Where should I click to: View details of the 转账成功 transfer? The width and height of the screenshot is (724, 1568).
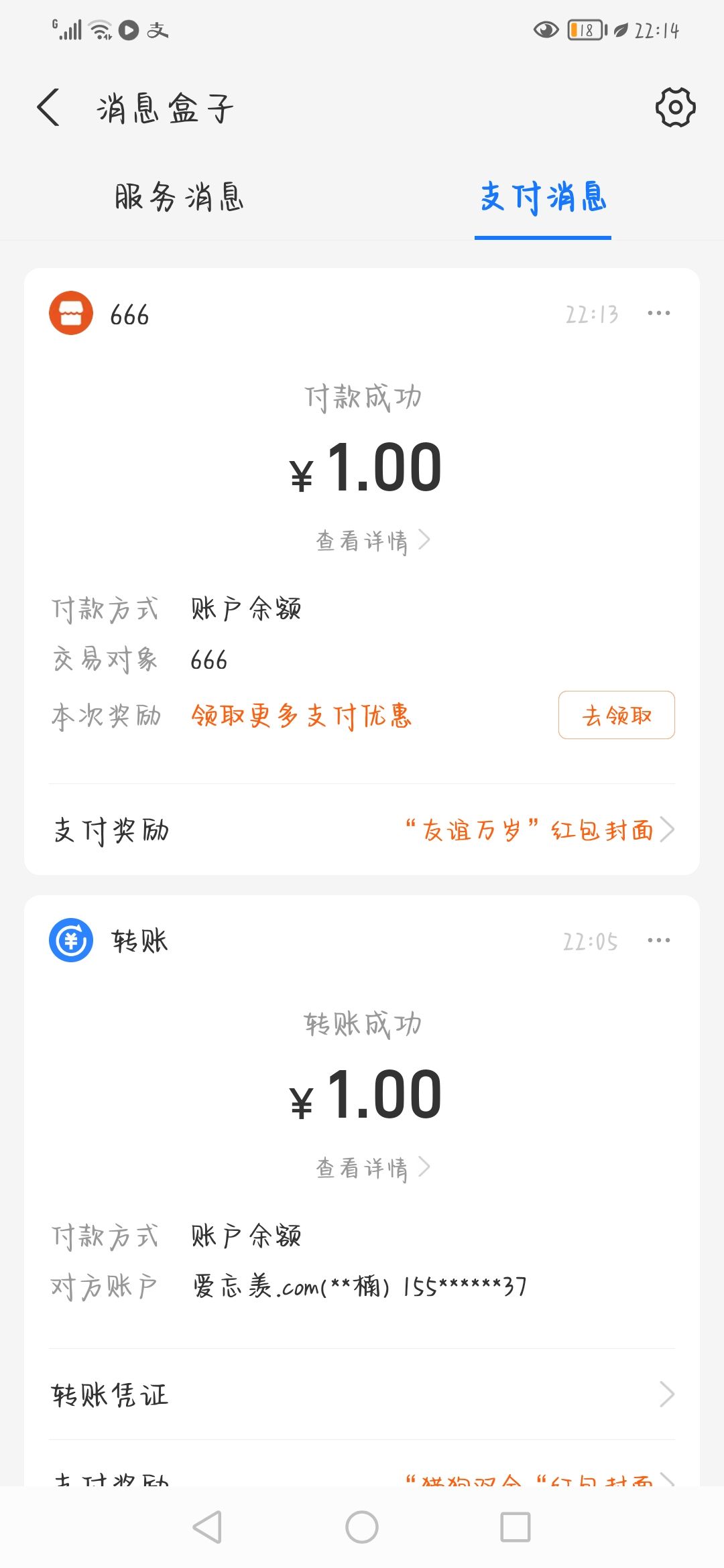coord(372,1167)
